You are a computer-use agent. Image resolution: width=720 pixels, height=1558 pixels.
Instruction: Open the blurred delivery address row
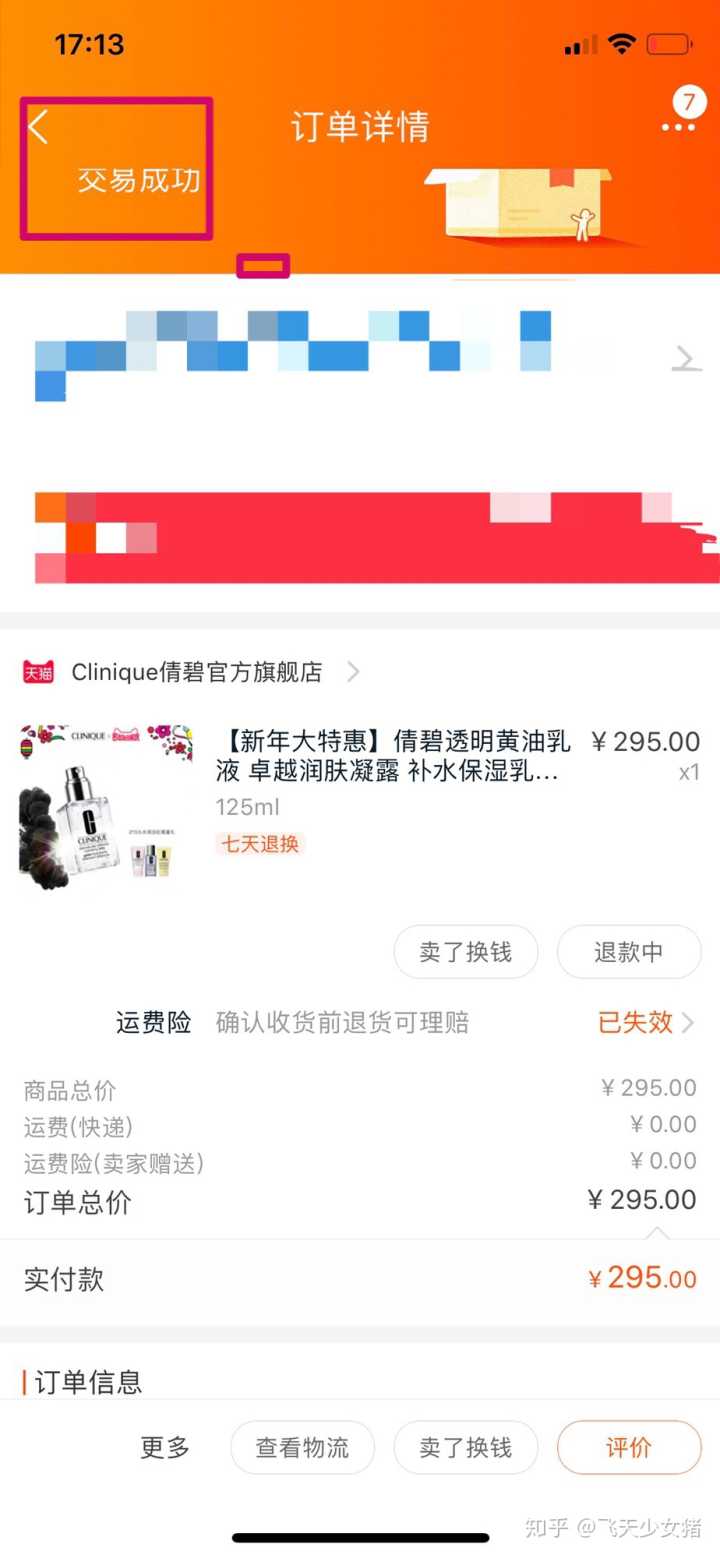(x=360, y=357)
